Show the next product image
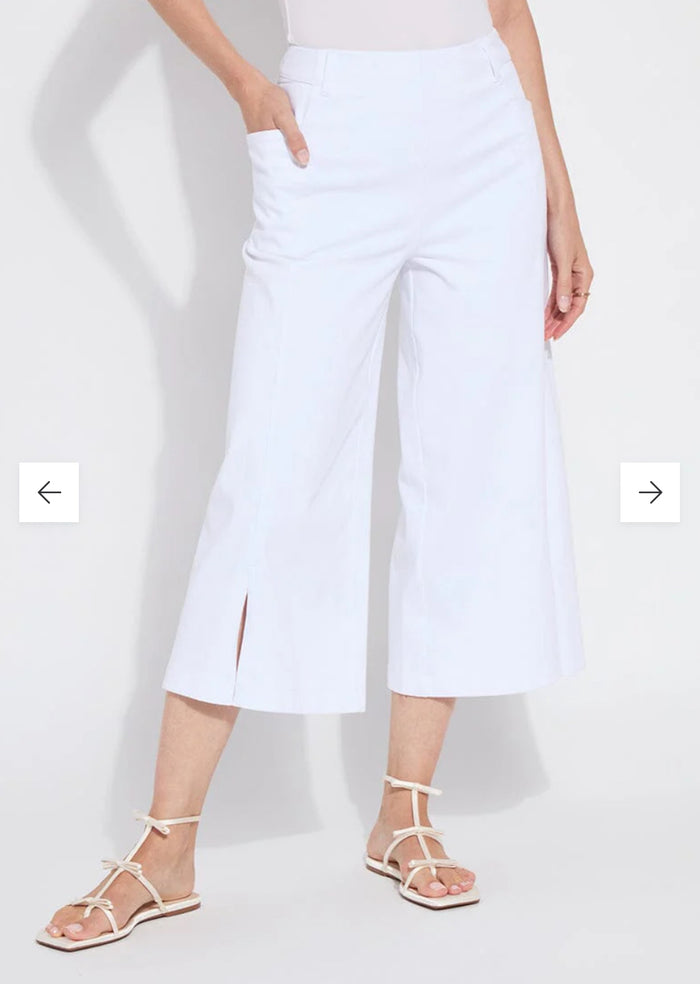 (x=650, y=492)
